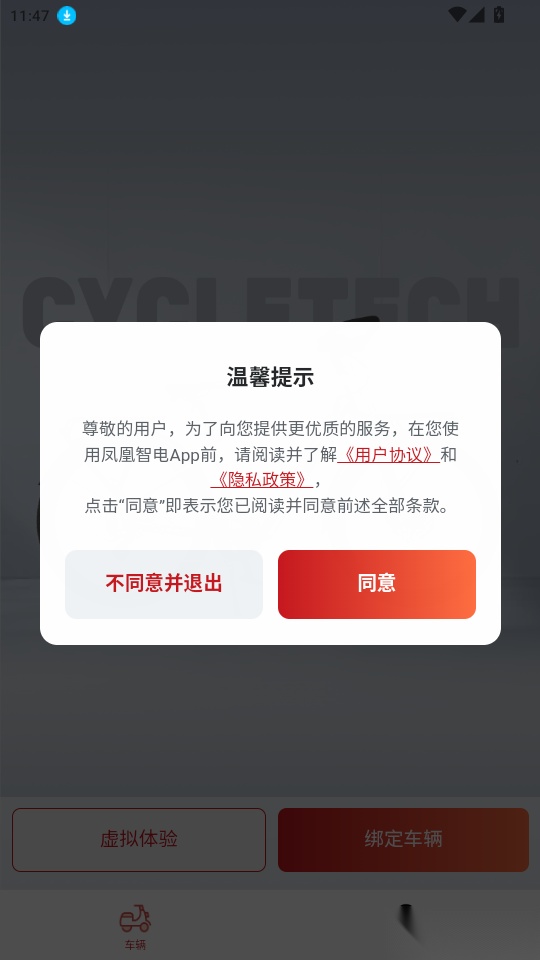This screenshot has height=960, width=540.
Task: Choose 不同意并退出 to decline and exit
Action: coord(163,584)
